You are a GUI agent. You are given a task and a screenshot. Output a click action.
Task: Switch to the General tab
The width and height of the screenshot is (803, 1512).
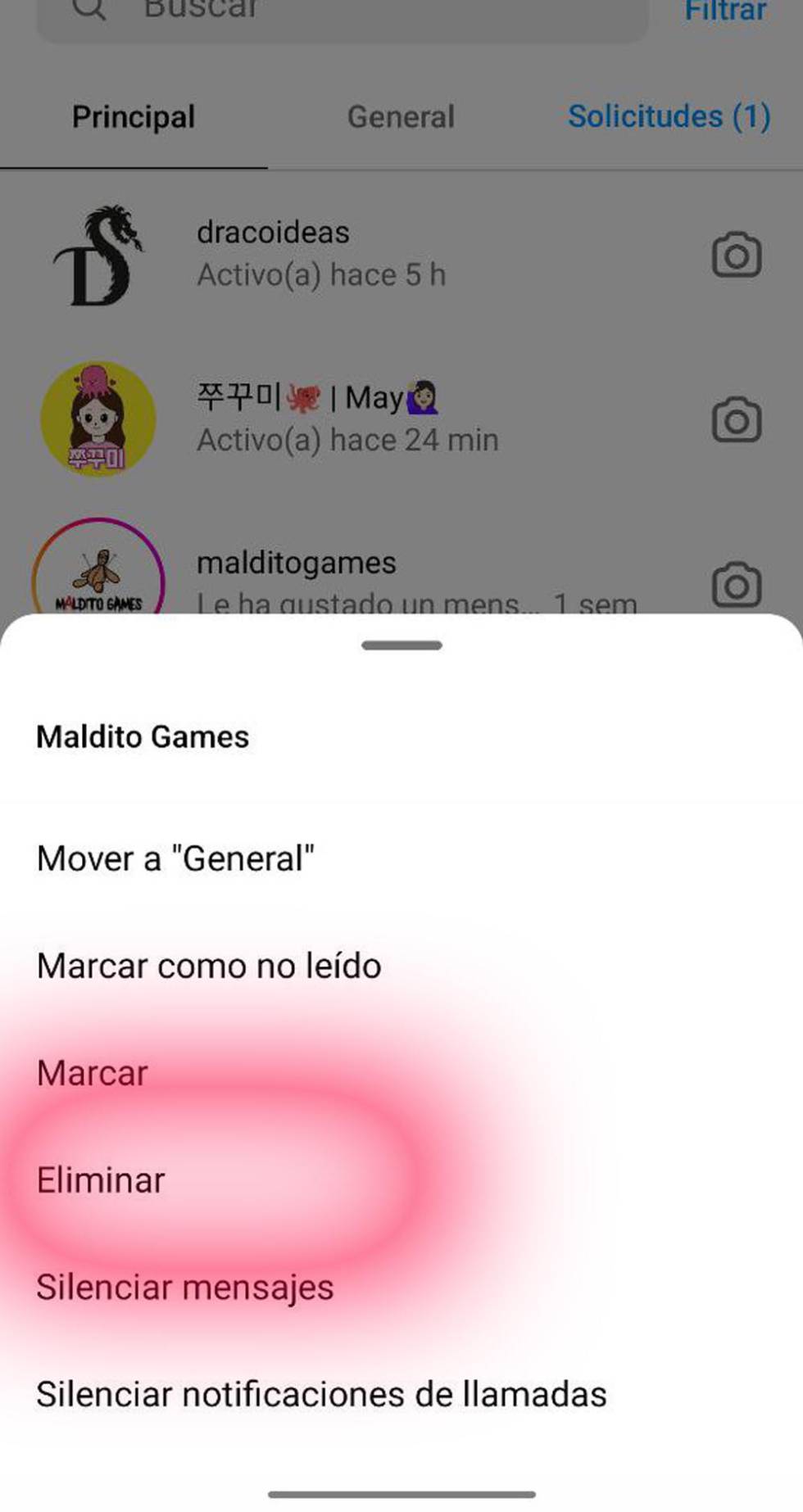(x=401, y=116)
